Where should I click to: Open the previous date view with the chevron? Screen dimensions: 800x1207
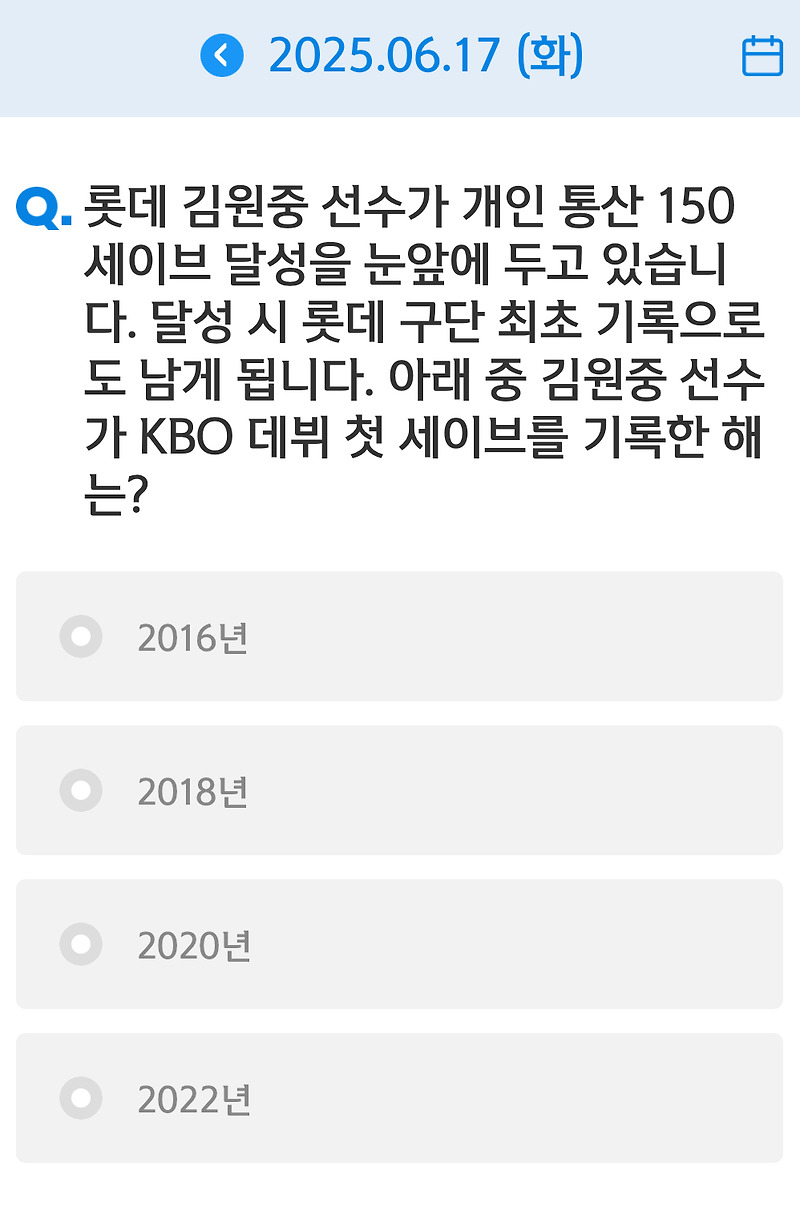pyautogui.click(x=222, y=56)
